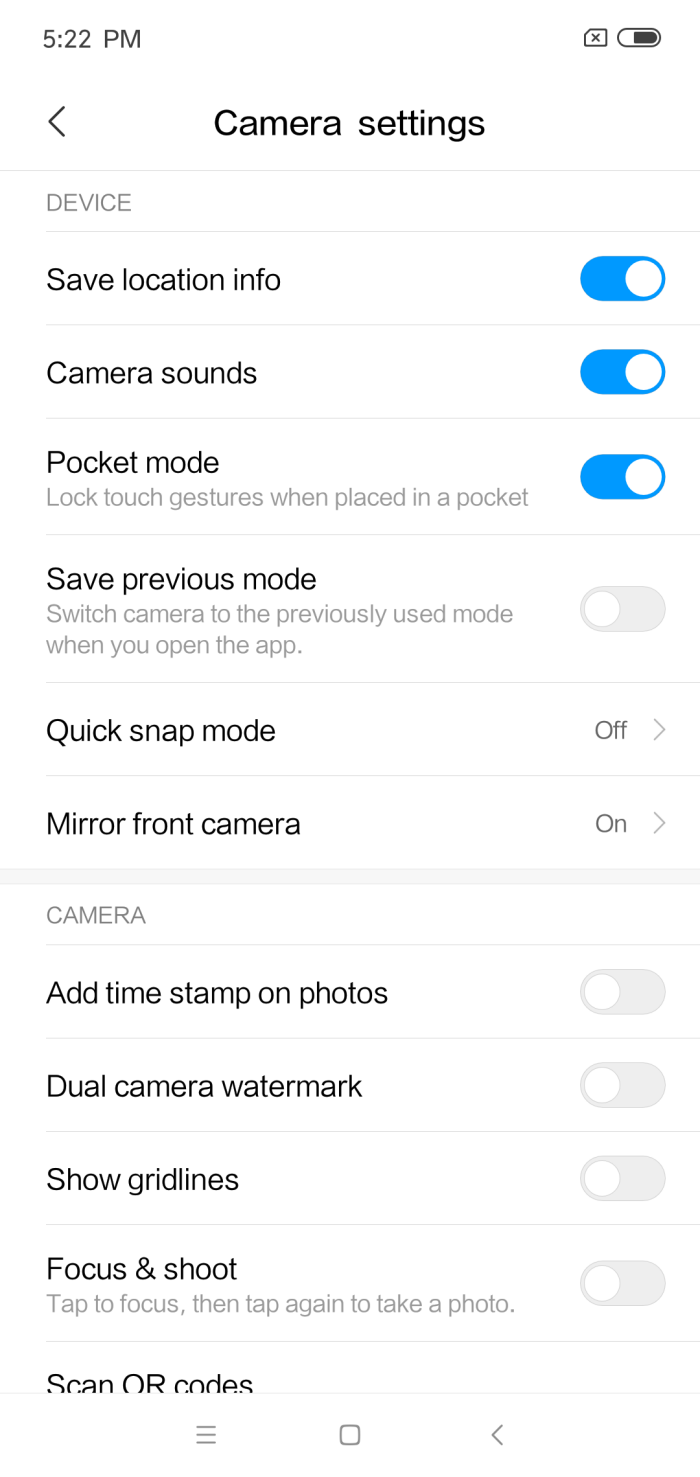Turn on Add time stamp on photos
The image size is (700, 1477).
tap(622, 992)
